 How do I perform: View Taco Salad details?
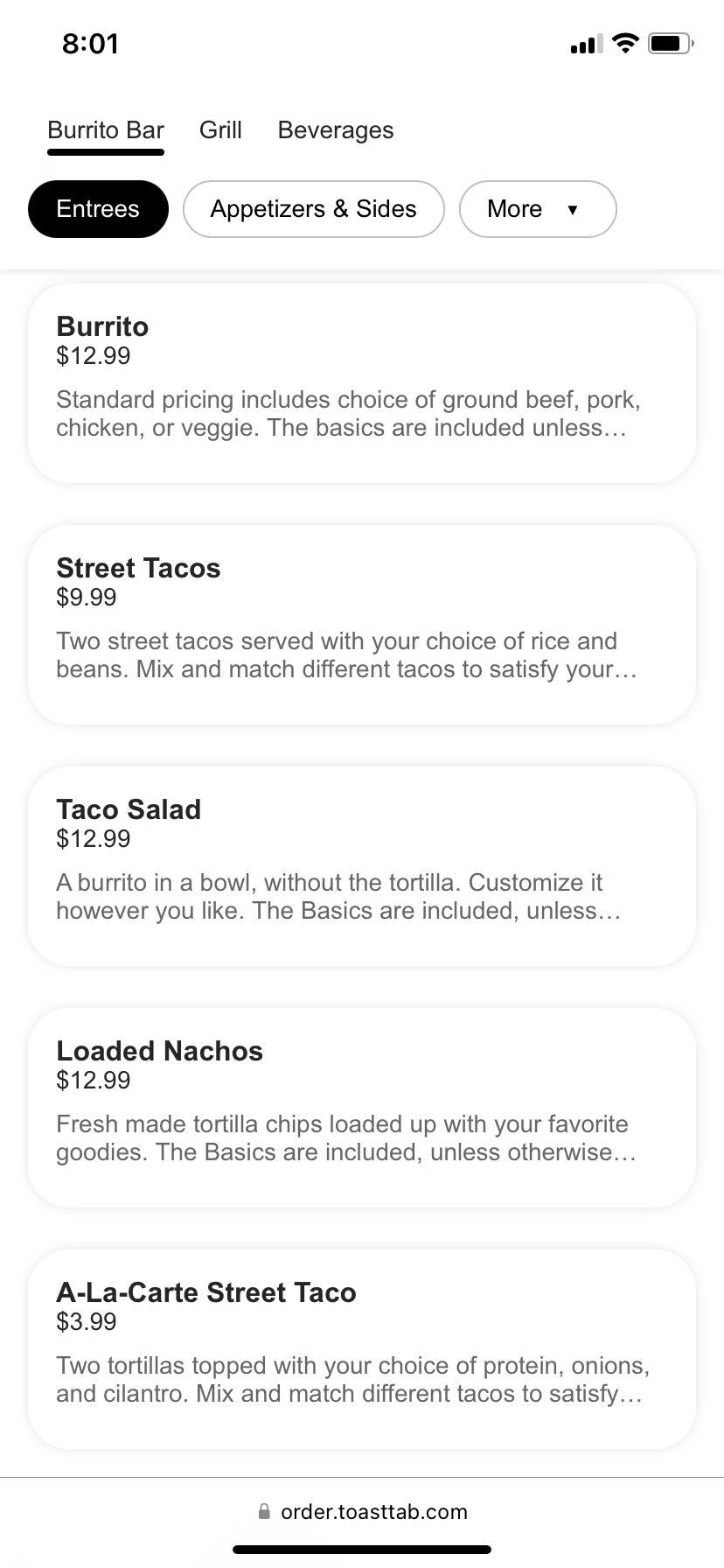(362, 865)
